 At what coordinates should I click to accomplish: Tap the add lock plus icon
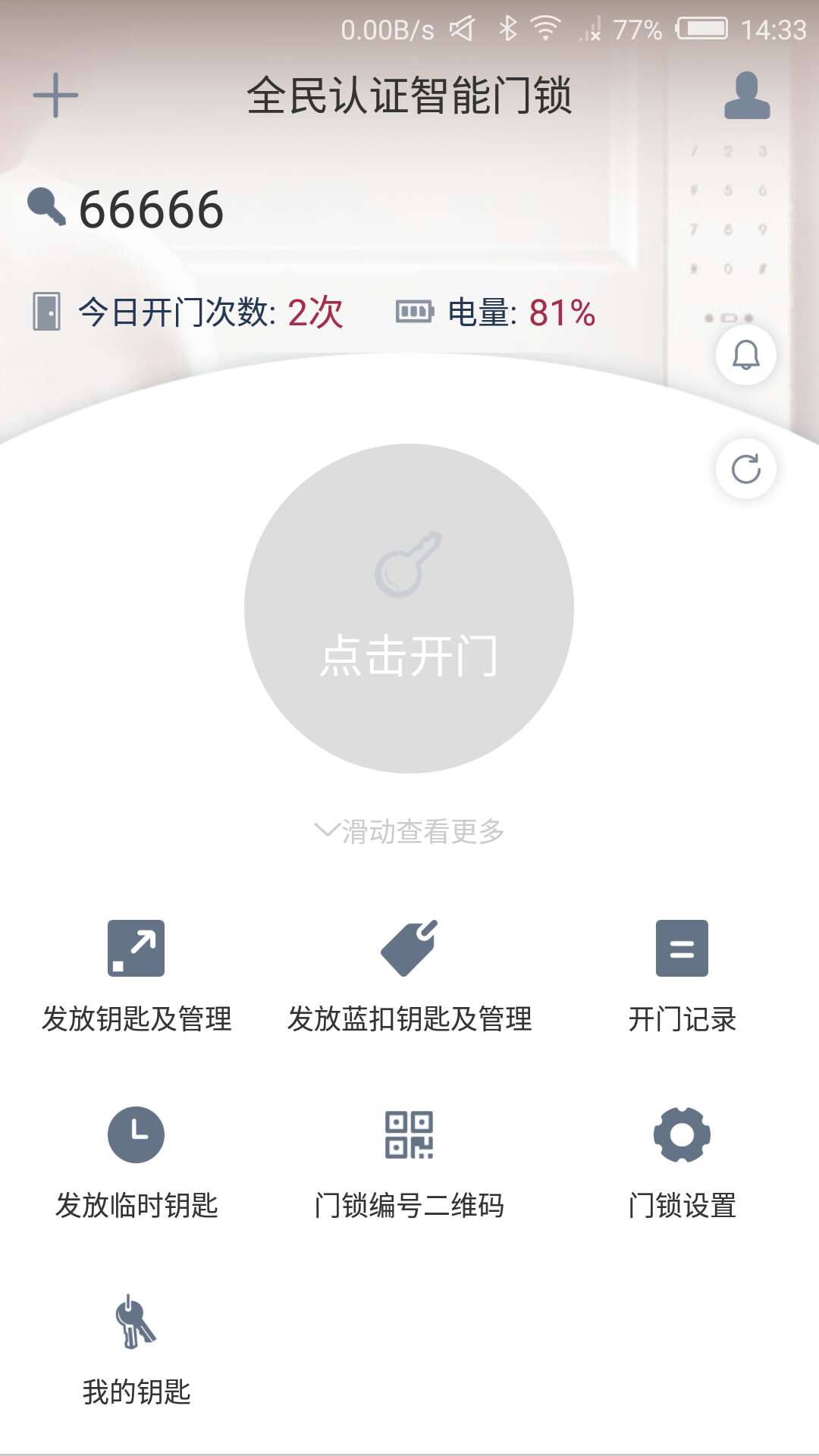click(x=55, y=95)
